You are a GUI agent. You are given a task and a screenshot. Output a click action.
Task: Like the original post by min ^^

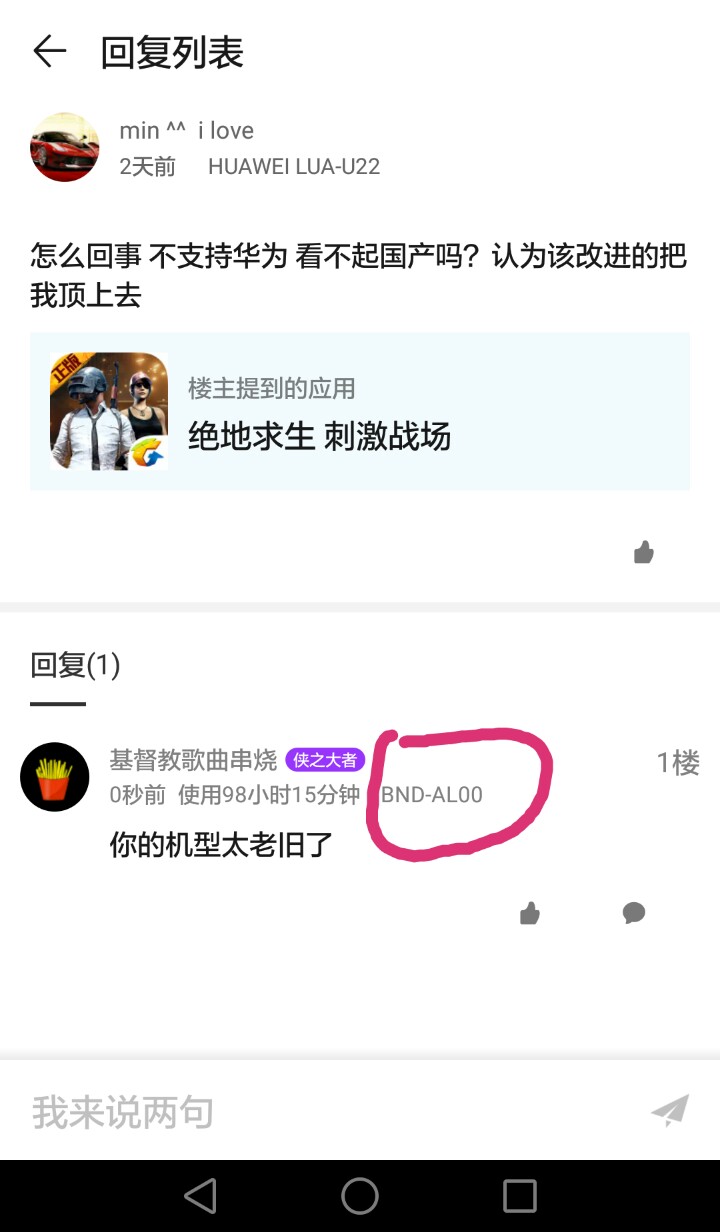[644, 552]
